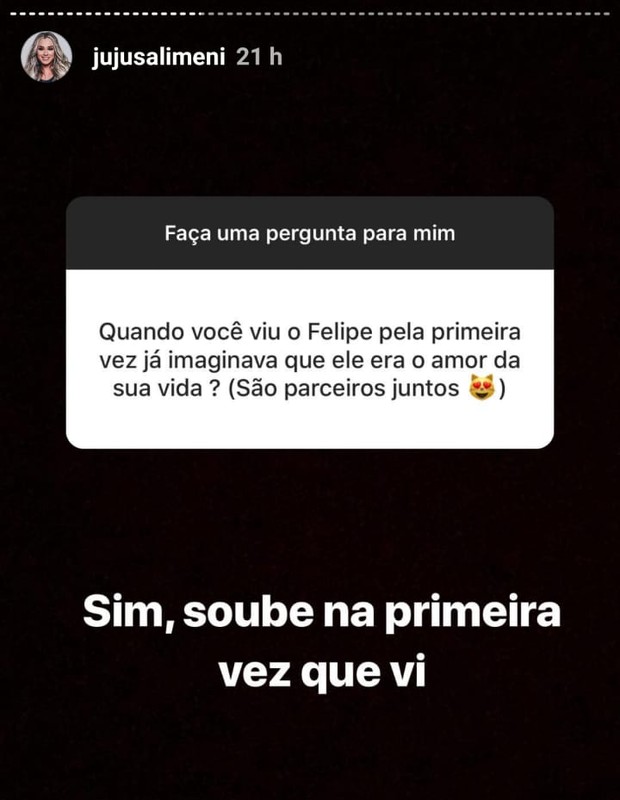
Task: Open jujusalimeni's profile picture
Action: [47, 56]
